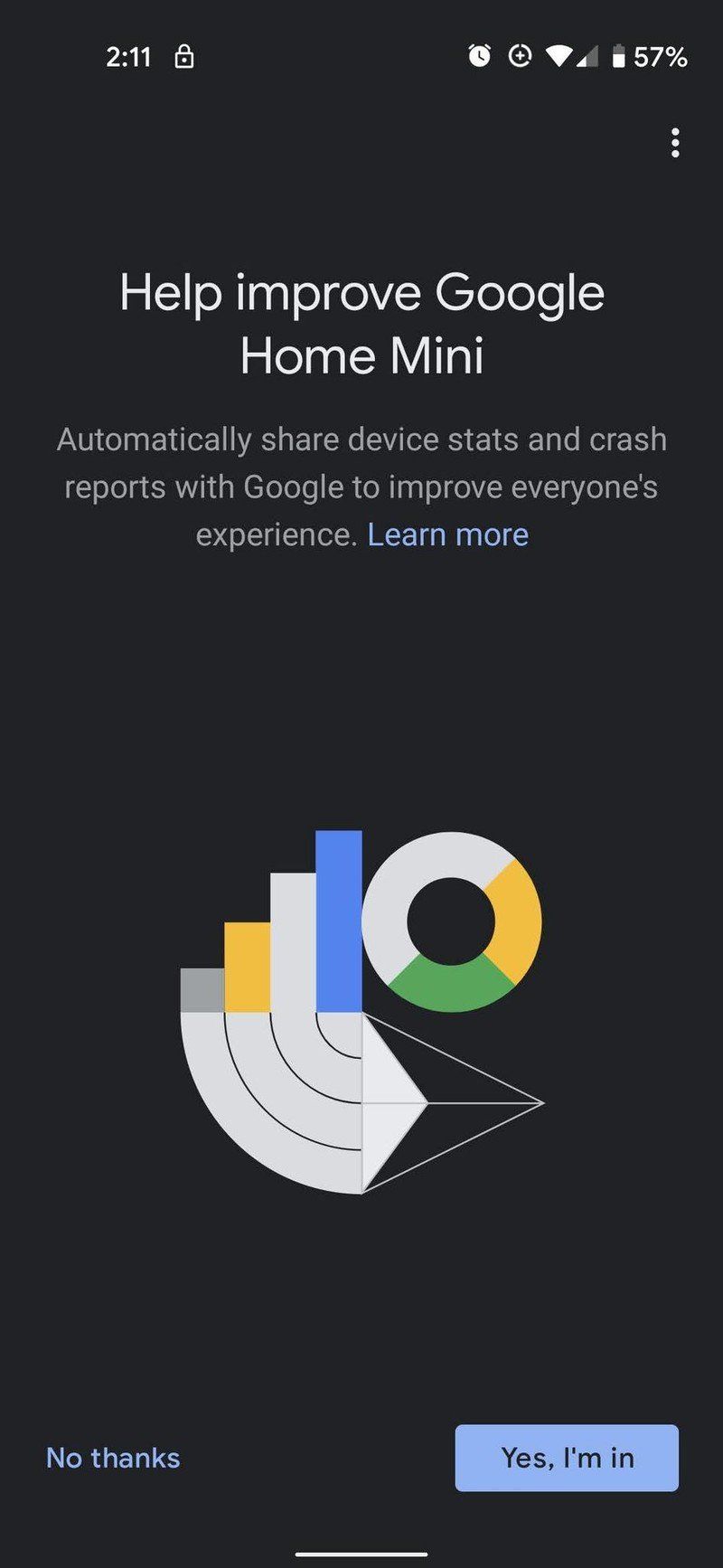Click the battery icon in the status bar

(621, 57)
